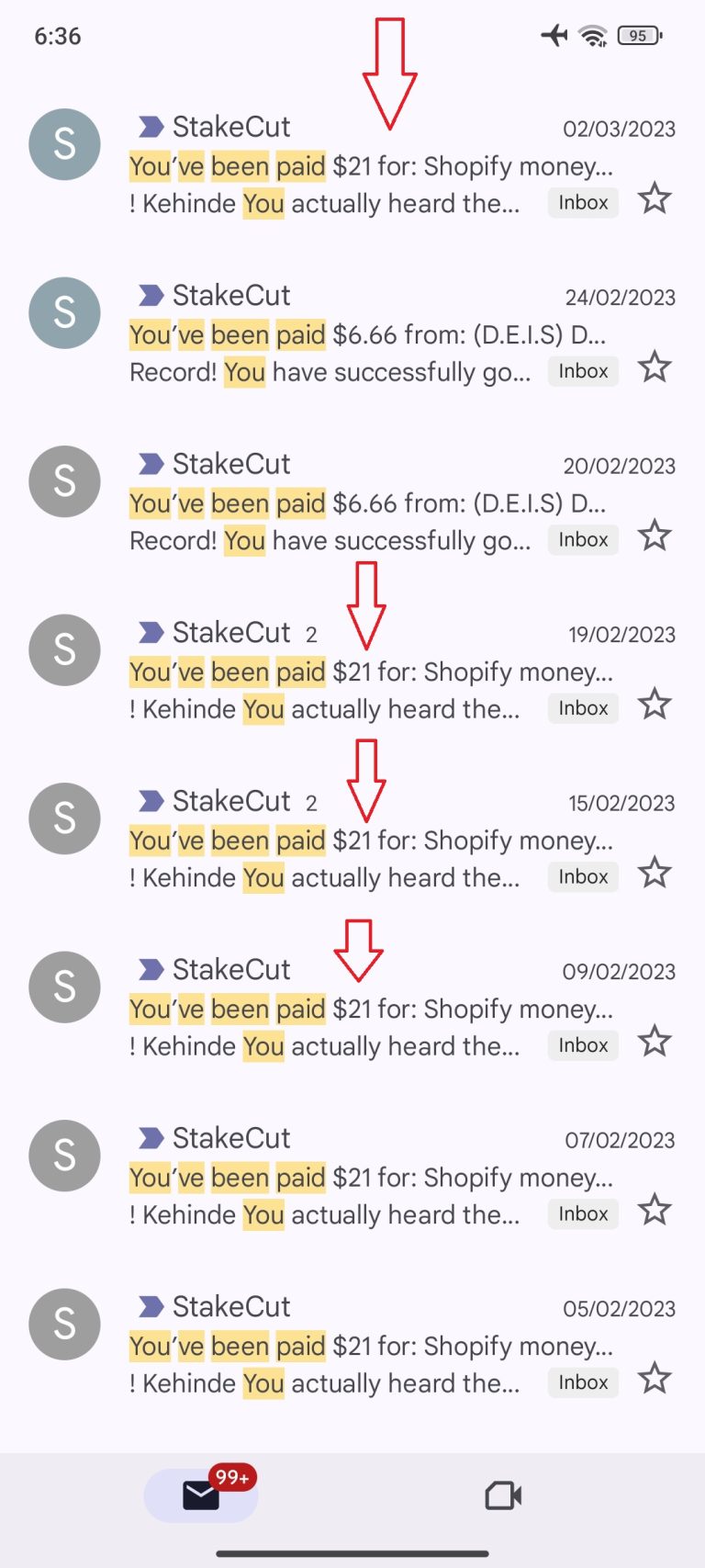Star the StakeCut email from 09/02/2023
705x1568 pixels.
click(x=655, y=1042)
